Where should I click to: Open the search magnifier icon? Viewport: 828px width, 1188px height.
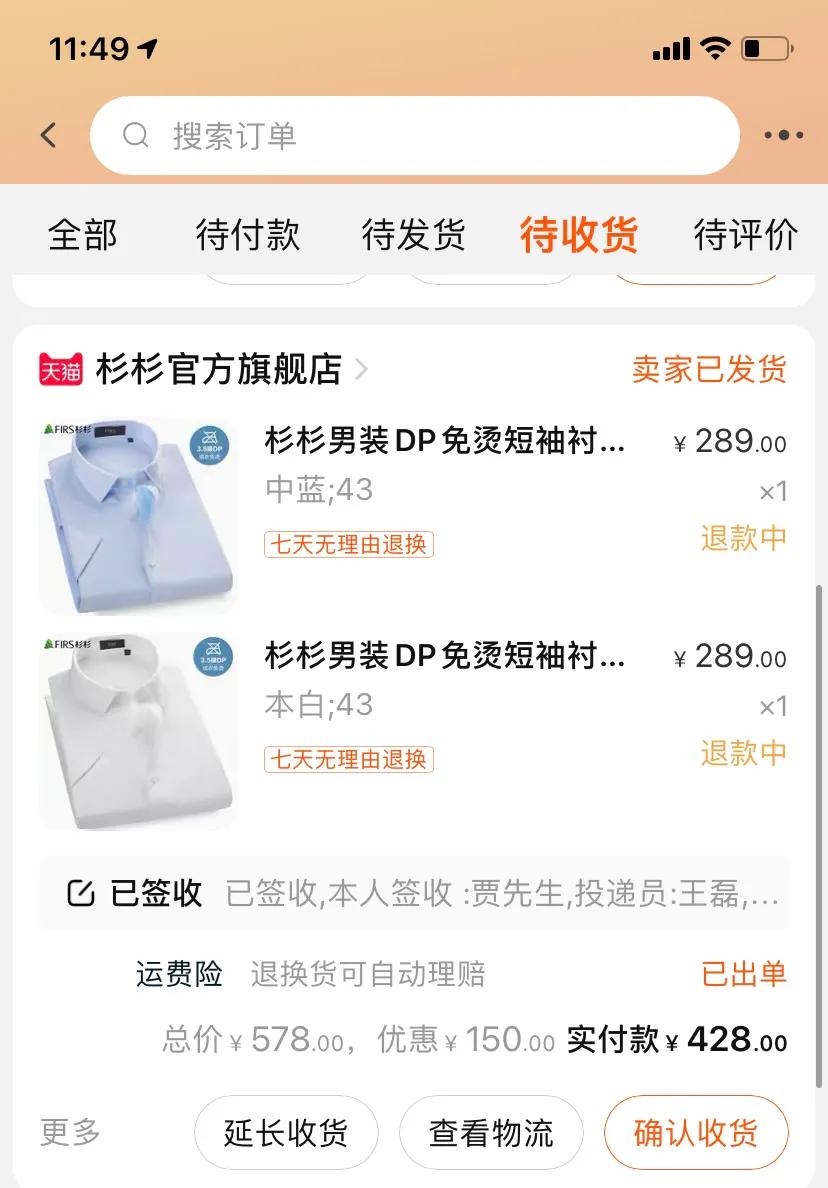(136, 135)
